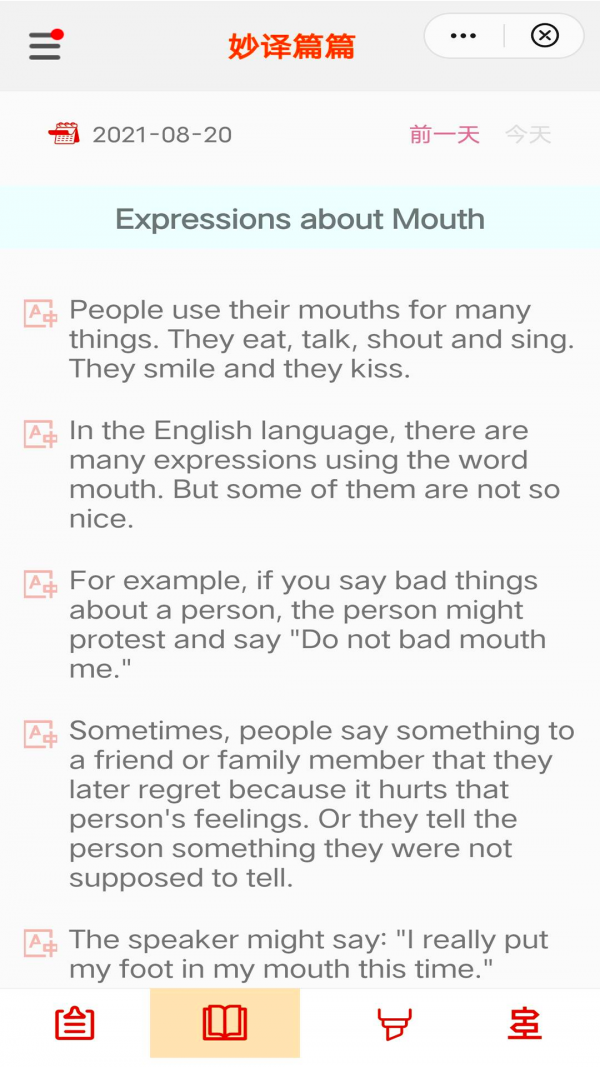Open the mini-program more options menu

[464, 36]
